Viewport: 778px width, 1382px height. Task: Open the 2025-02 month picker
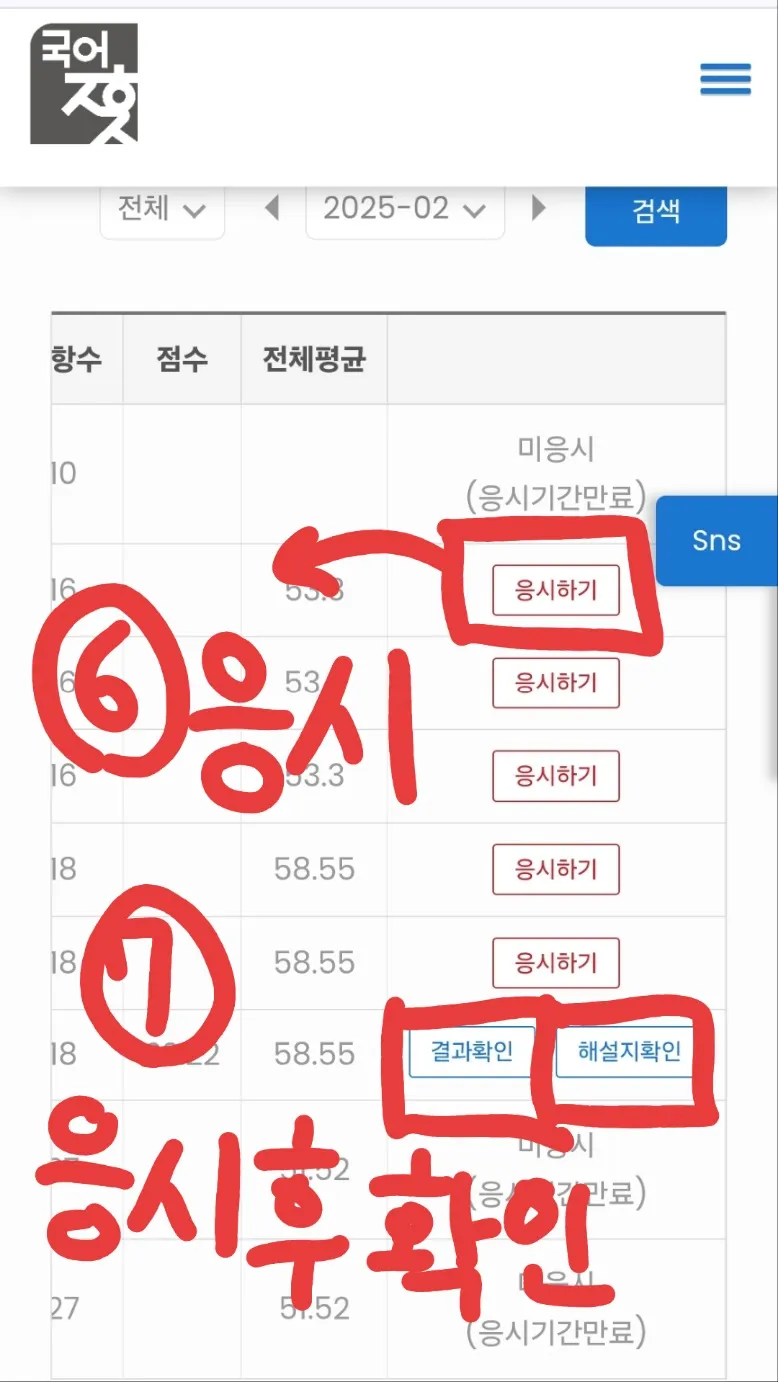405,209
